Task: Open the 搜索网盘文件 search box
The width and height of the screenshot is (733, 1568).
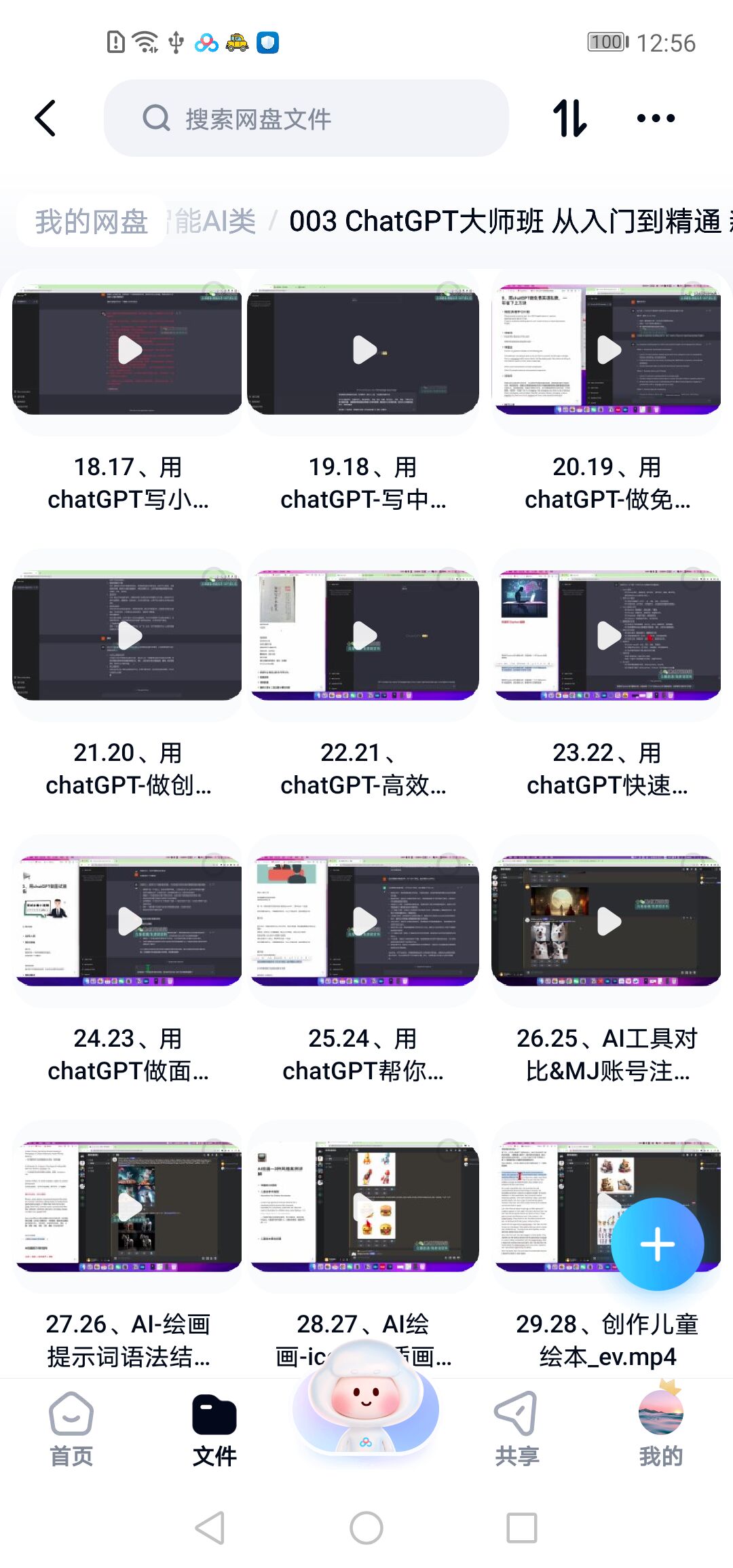Action: coord(305,119)
